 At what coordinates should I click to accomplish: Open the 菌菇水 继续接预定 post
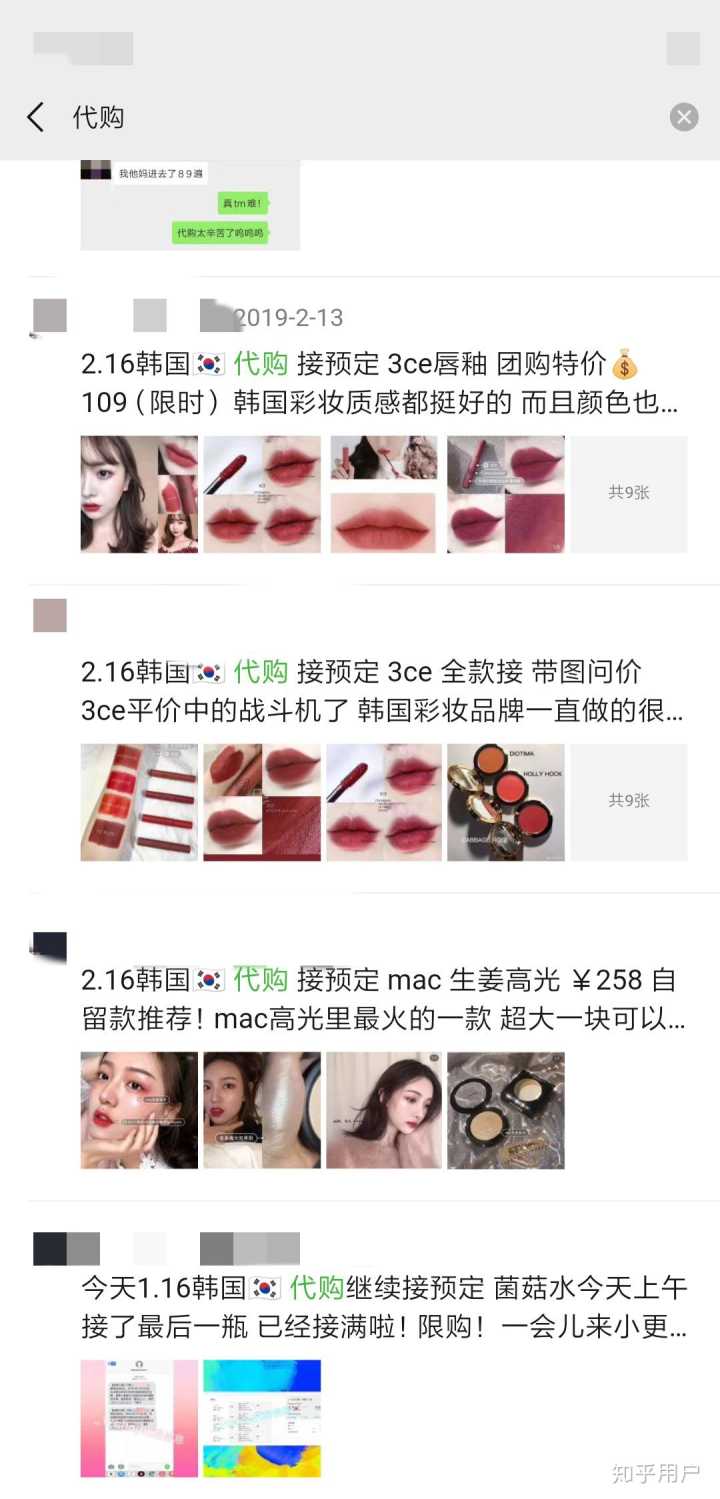[380, 1307]
